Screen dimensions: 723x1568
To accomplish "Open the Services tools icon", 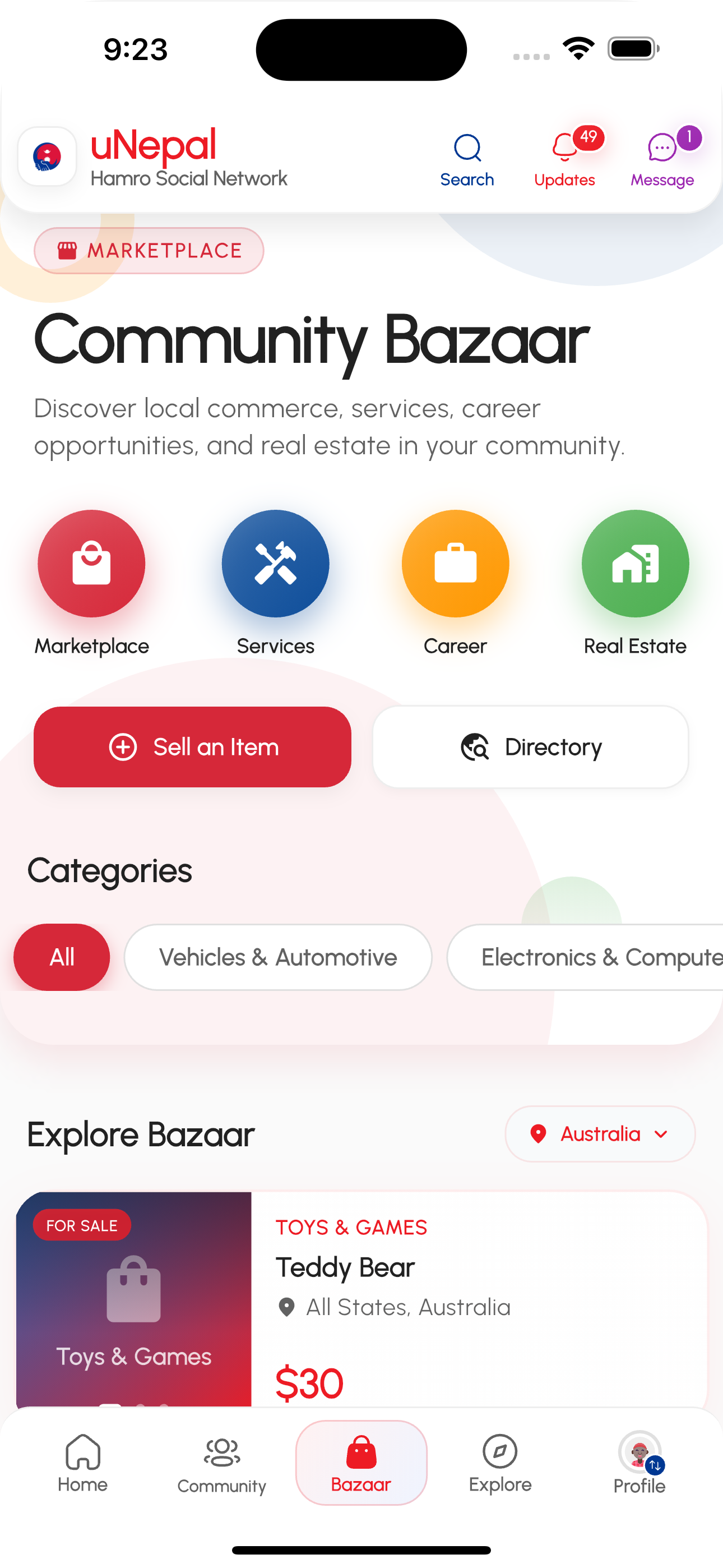I will click(275, 564).
